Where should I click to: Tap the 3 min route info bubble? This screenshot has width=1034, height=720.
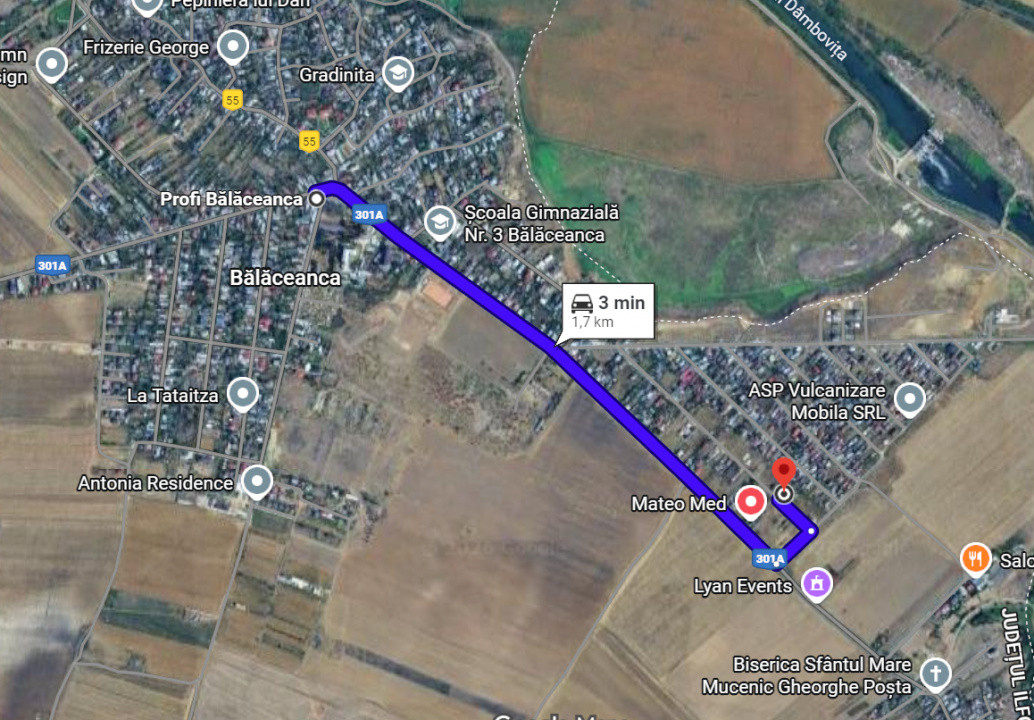pos(607,311)
